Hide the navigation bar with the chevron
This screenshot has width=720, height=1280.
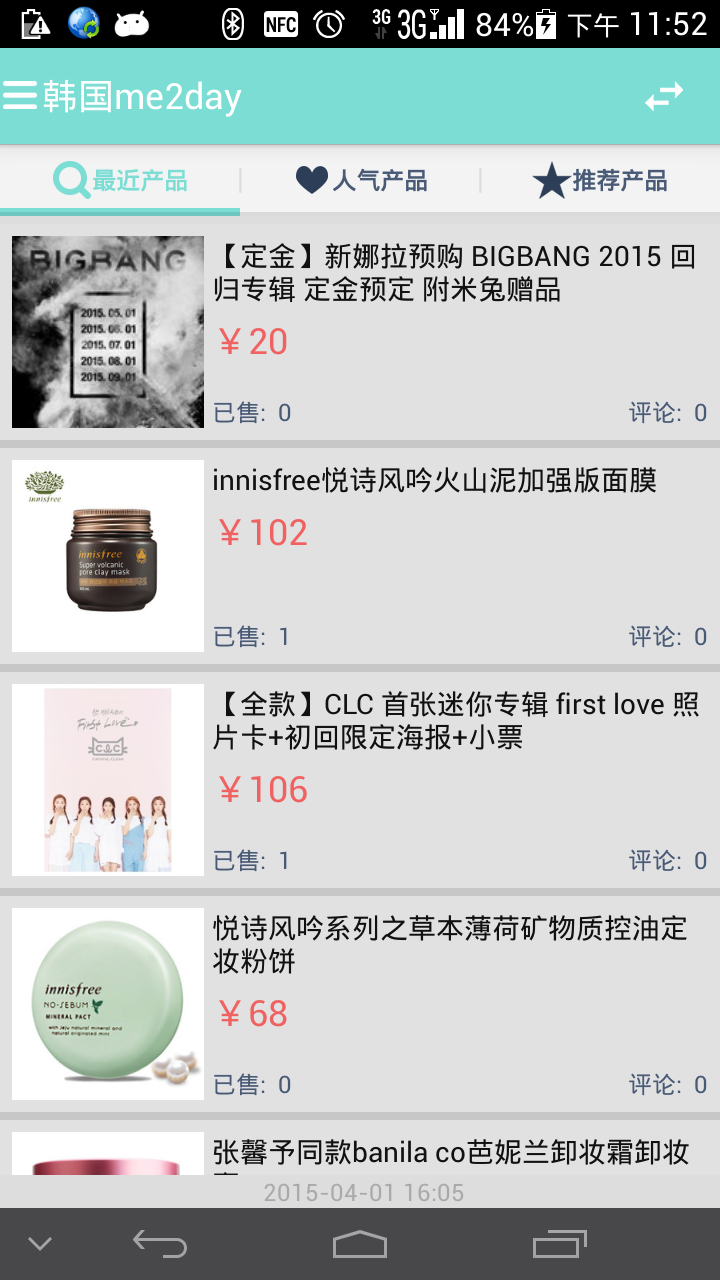point(40,1244)
